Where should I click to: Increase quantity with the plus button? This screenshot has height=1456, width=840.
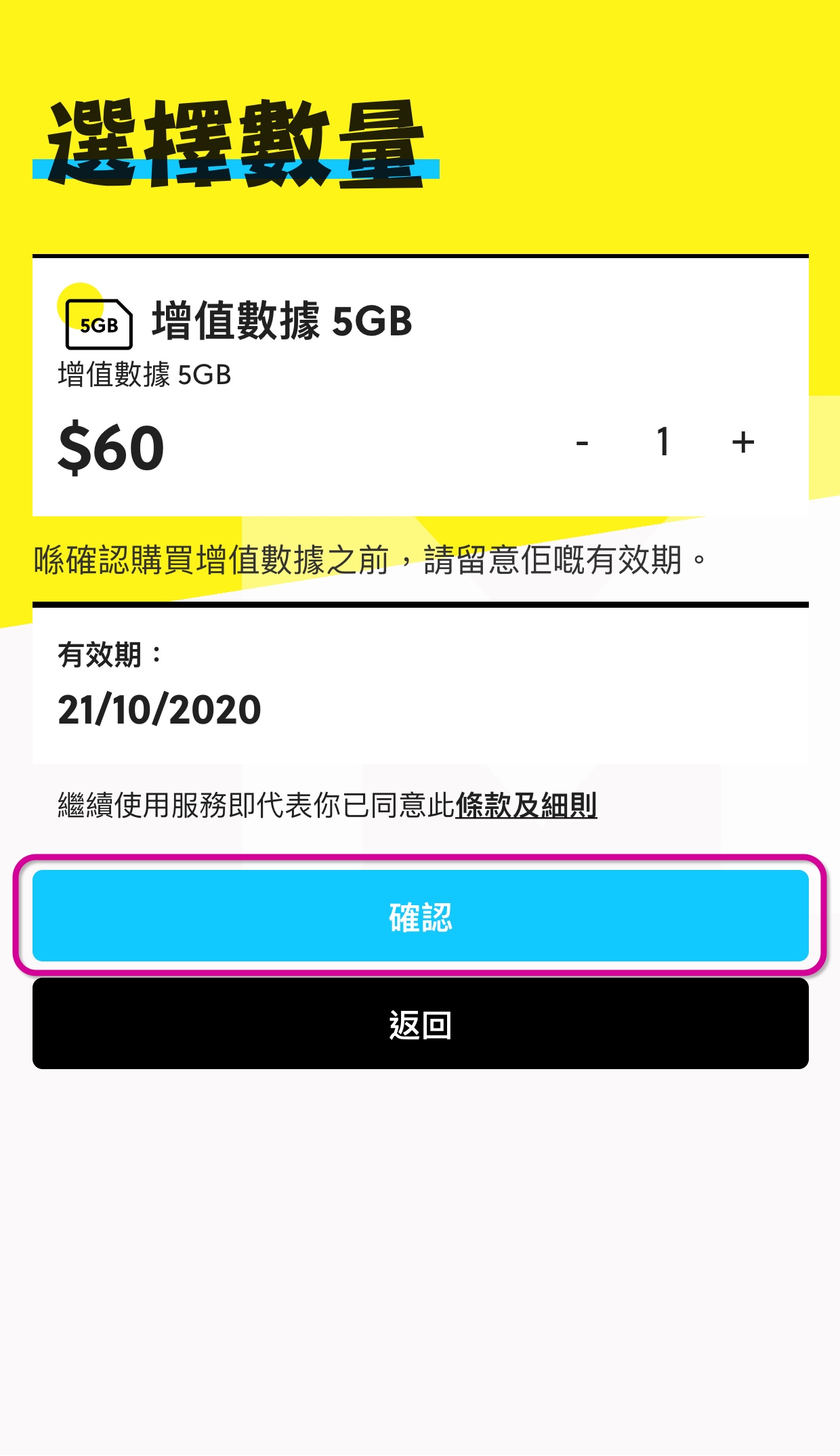(x=743, y=442)
